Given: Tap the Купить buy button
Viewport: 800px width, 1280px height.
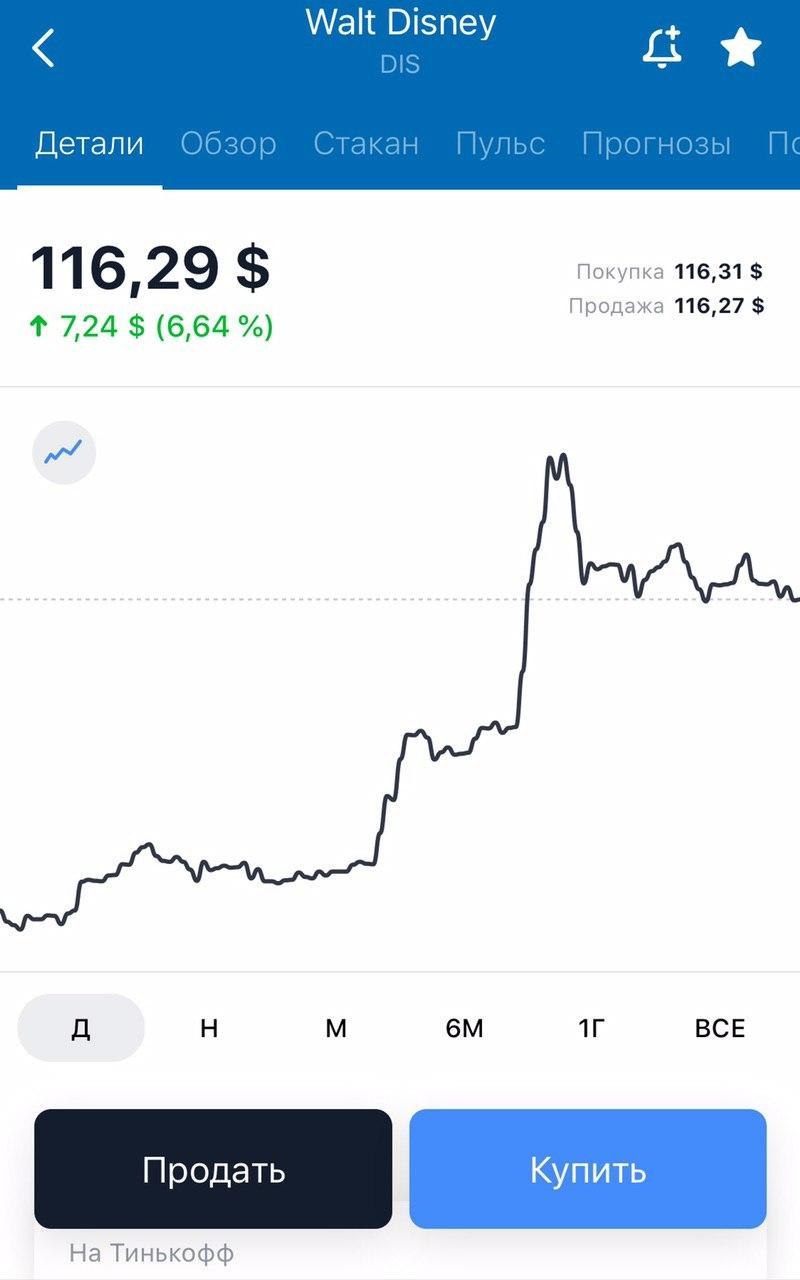Looking at the screenshot, I should 588,1169.
